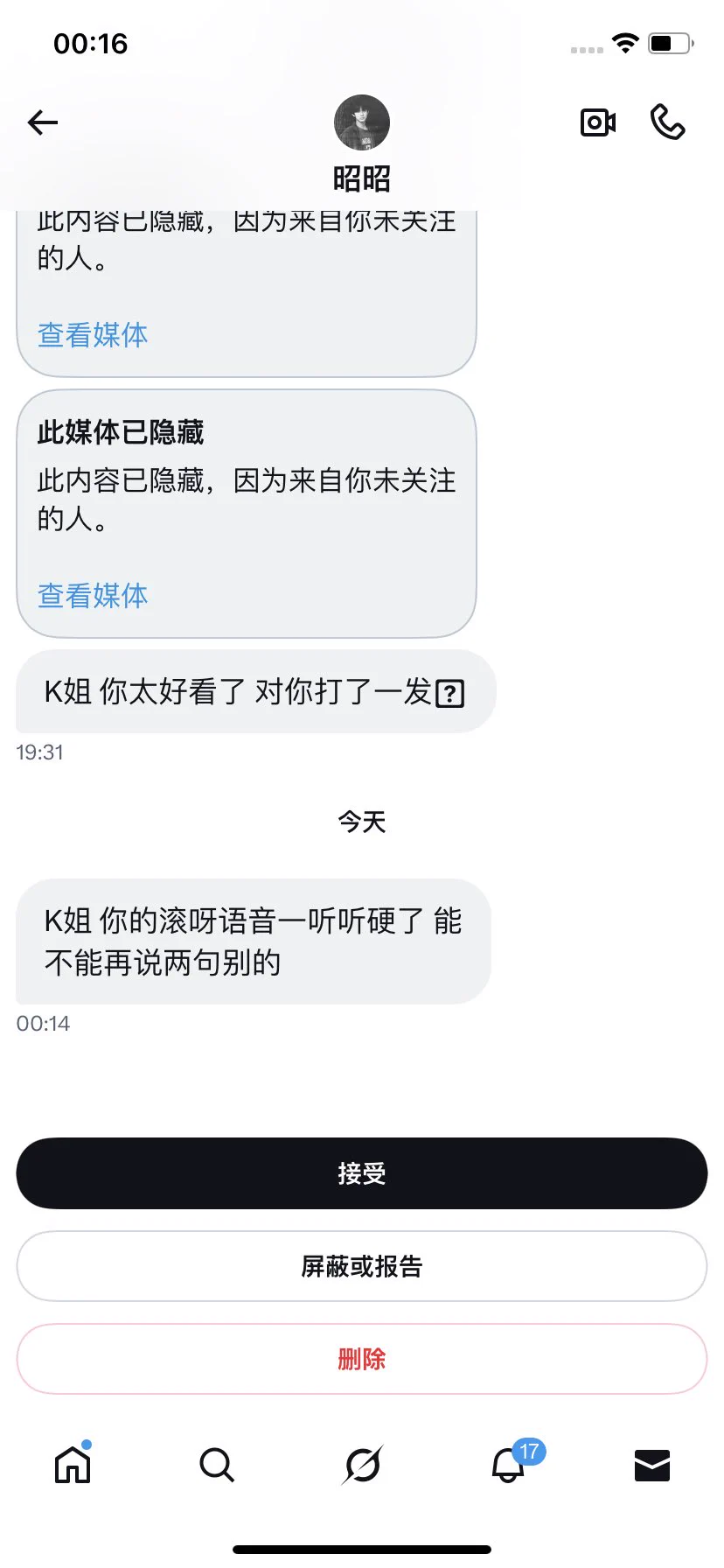Tap 昭昭's profile avatar
Viewport: 724px width, 1568px height.
click(361, 122)
